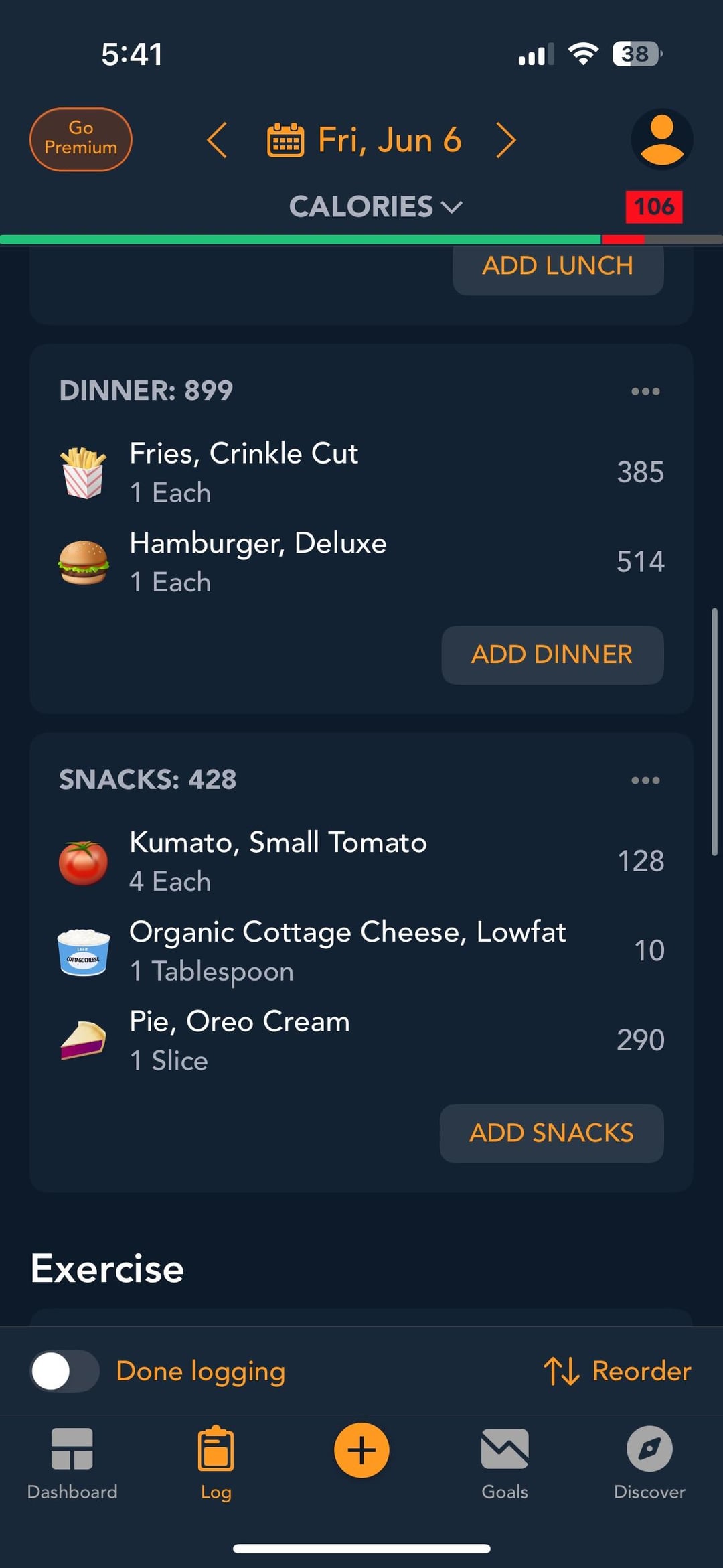Open Organic Cottage Cheese, Lowfat entry
This screenshot has width=723, height=1568.
pyautogui.click(x=361, y=951)
